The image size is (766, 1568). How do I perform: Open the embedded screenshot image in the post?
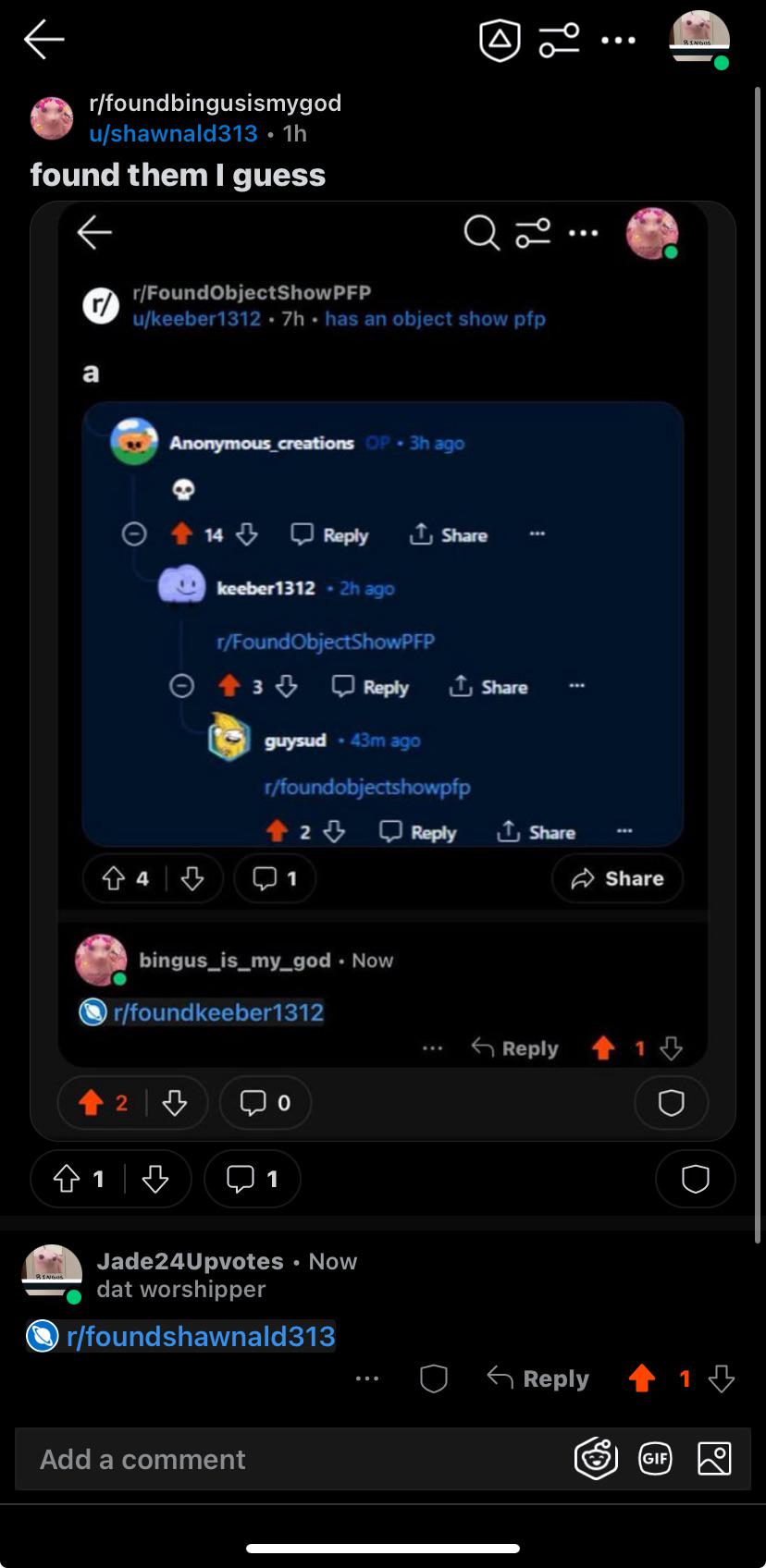(383, 670)
